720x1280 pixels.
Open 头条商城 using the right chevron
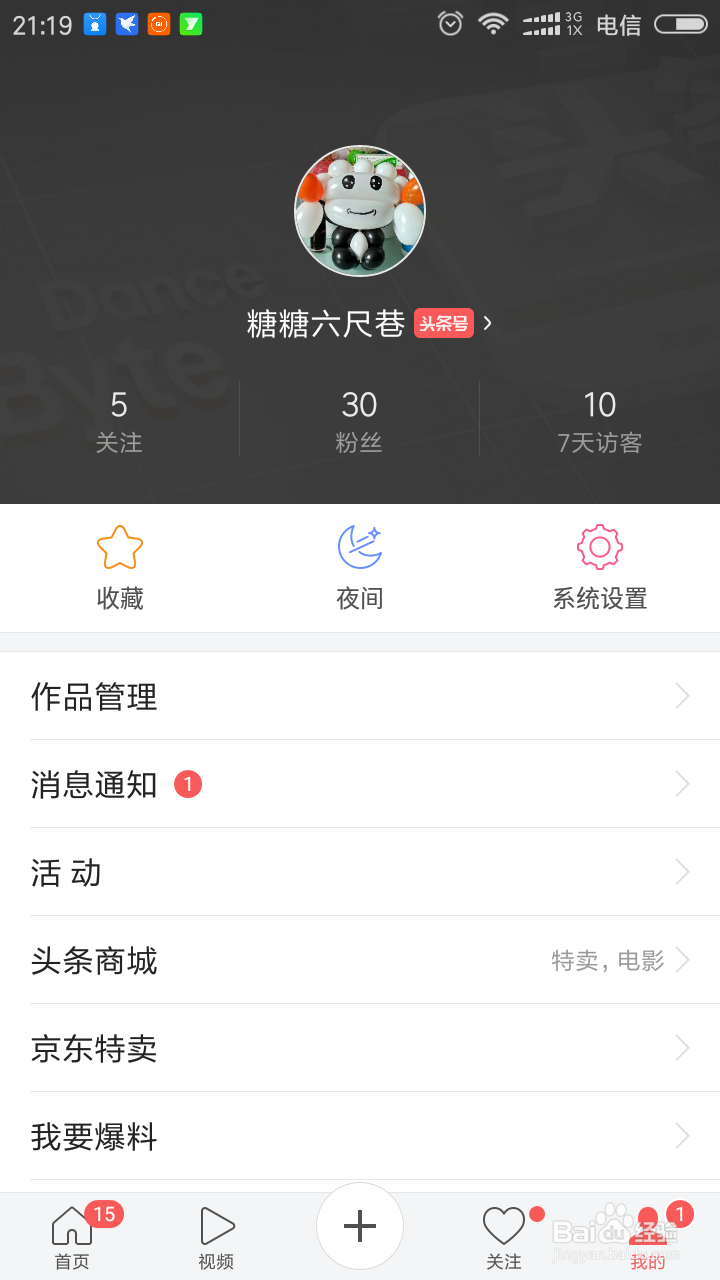tap(683, 960)
